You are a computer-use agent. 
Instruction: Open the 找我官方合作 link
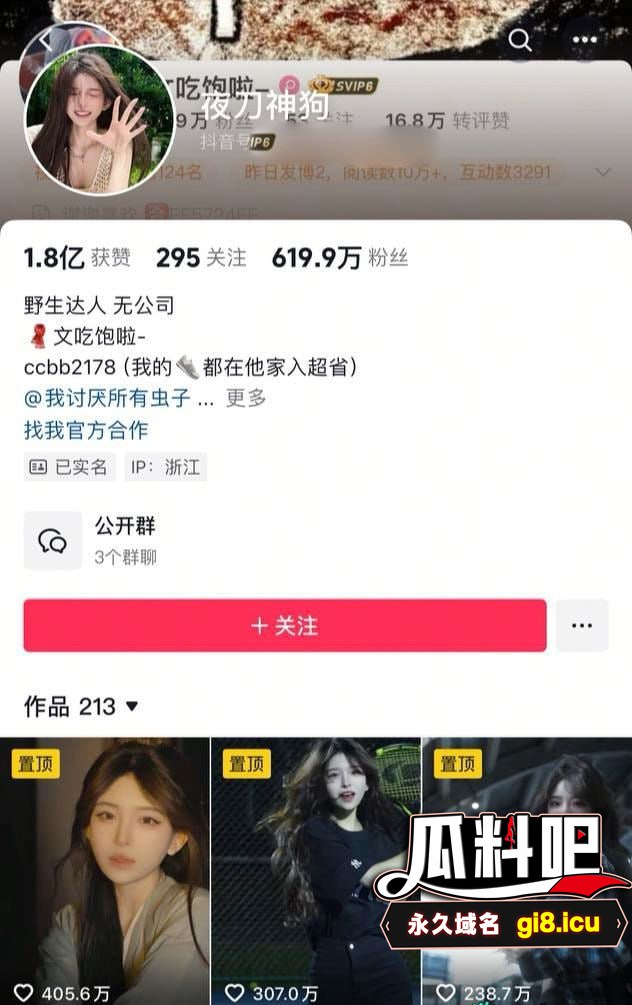pos(86,431)
